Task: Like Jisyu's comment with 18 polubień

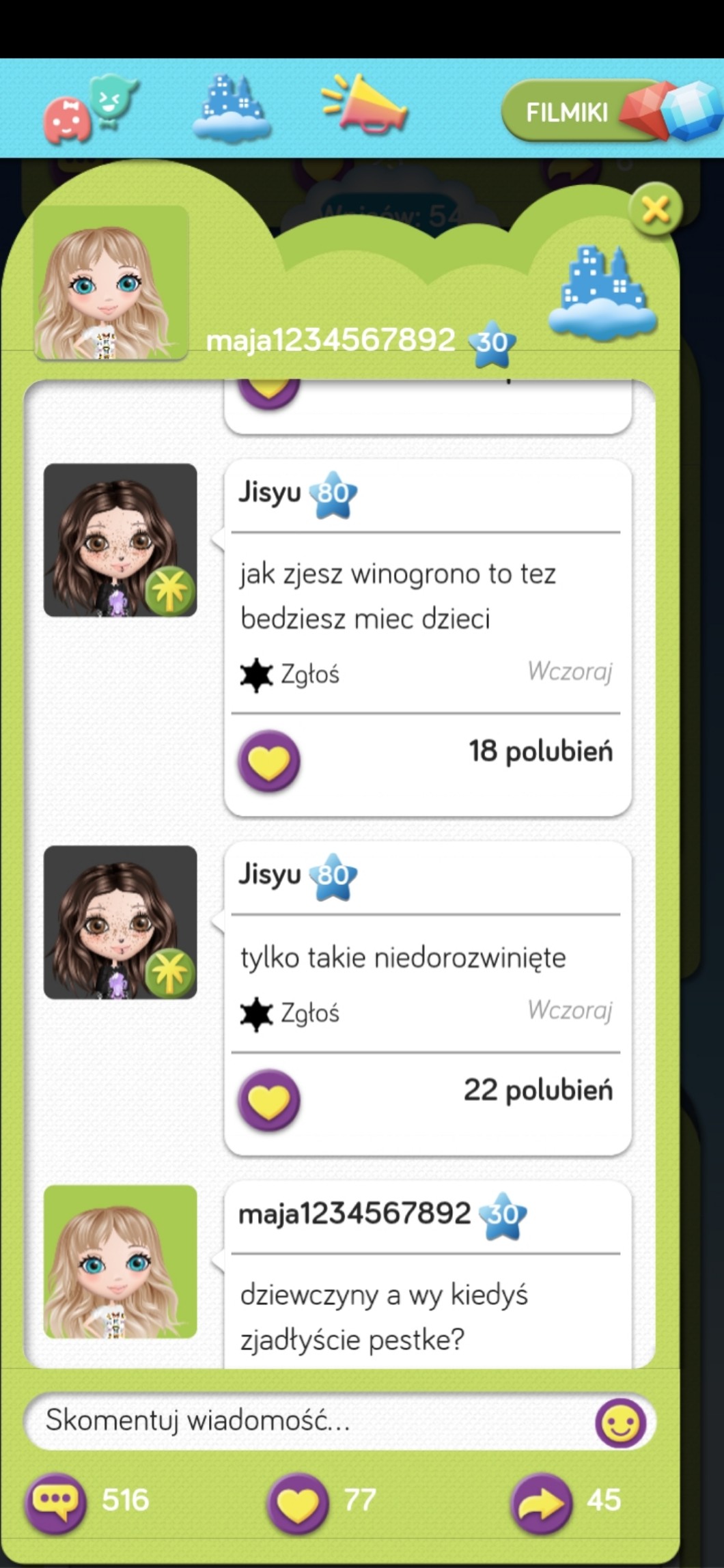Action: [269, 761]
